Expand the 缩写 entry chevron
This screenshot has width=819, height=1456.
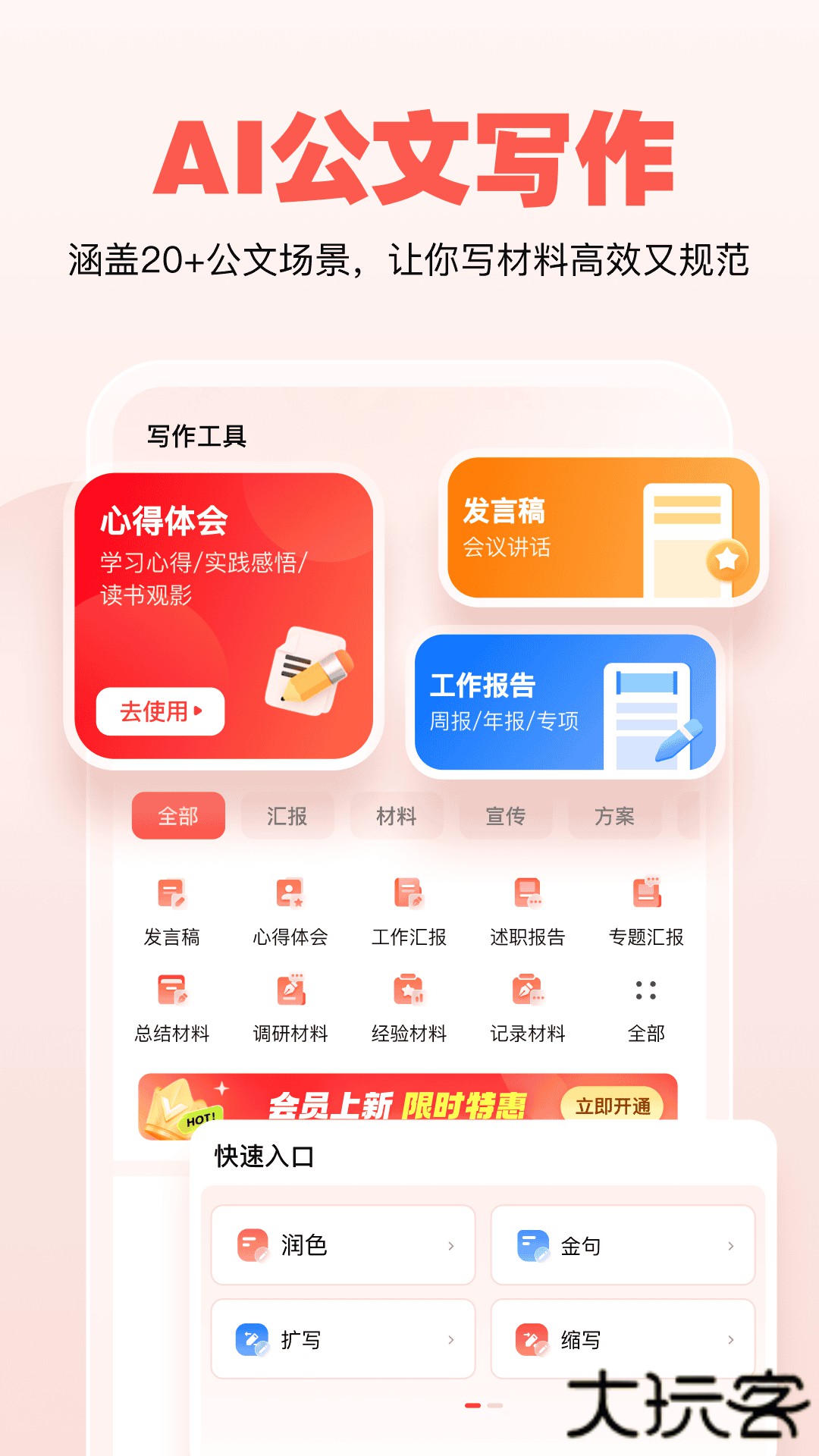(730, 1339)
